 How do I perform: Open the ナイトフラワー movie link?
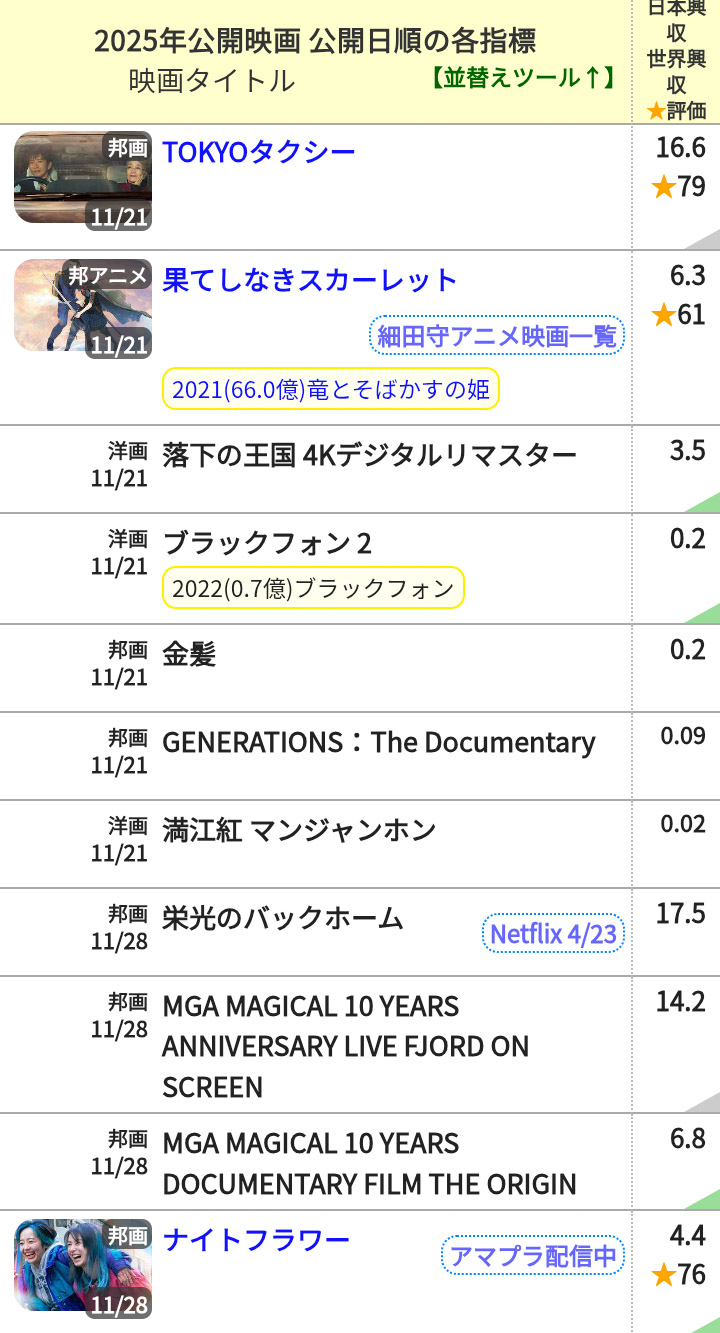pyautogui.click(x=256, y=1240)
